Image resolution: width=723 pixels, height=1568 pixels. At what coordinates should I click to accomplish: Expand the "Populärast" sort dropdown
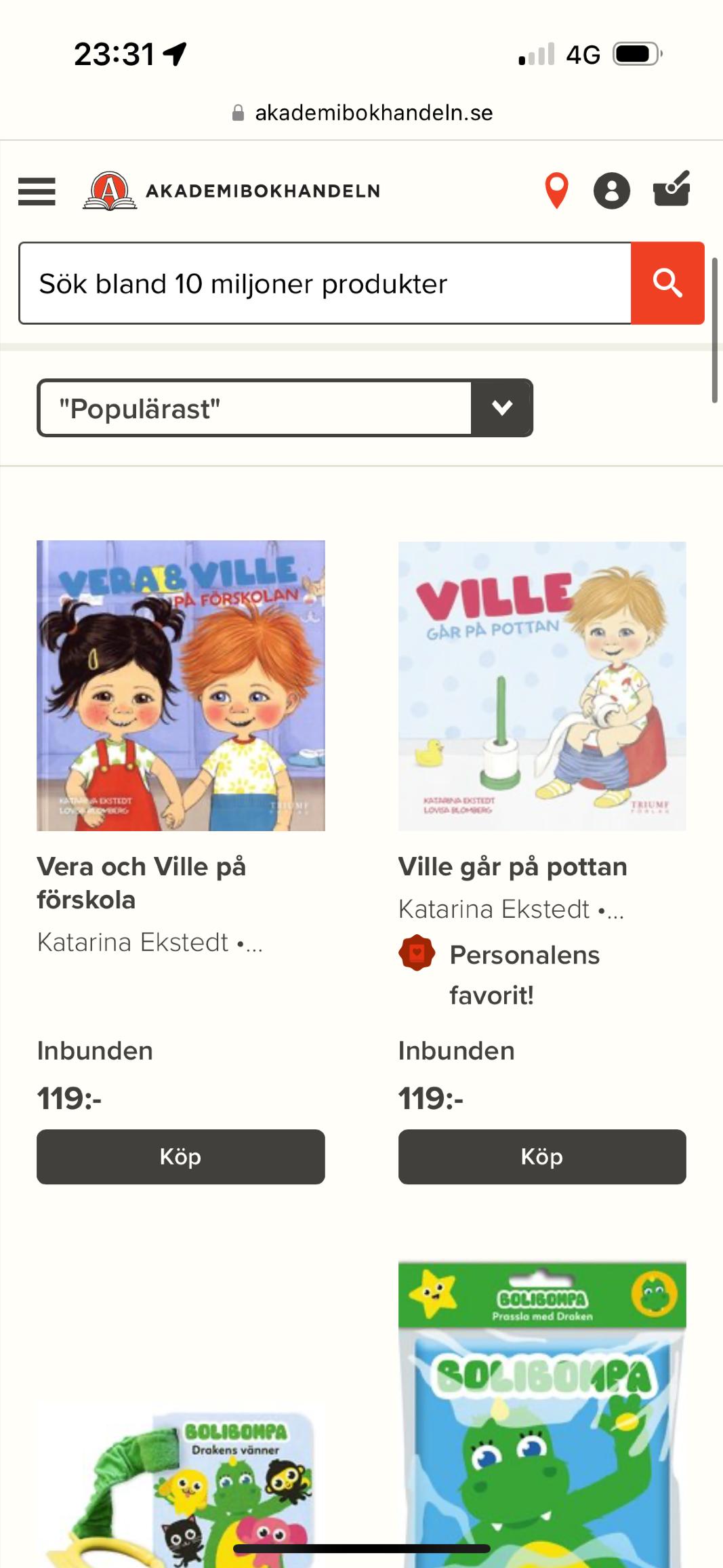click(x=285, y=408)
